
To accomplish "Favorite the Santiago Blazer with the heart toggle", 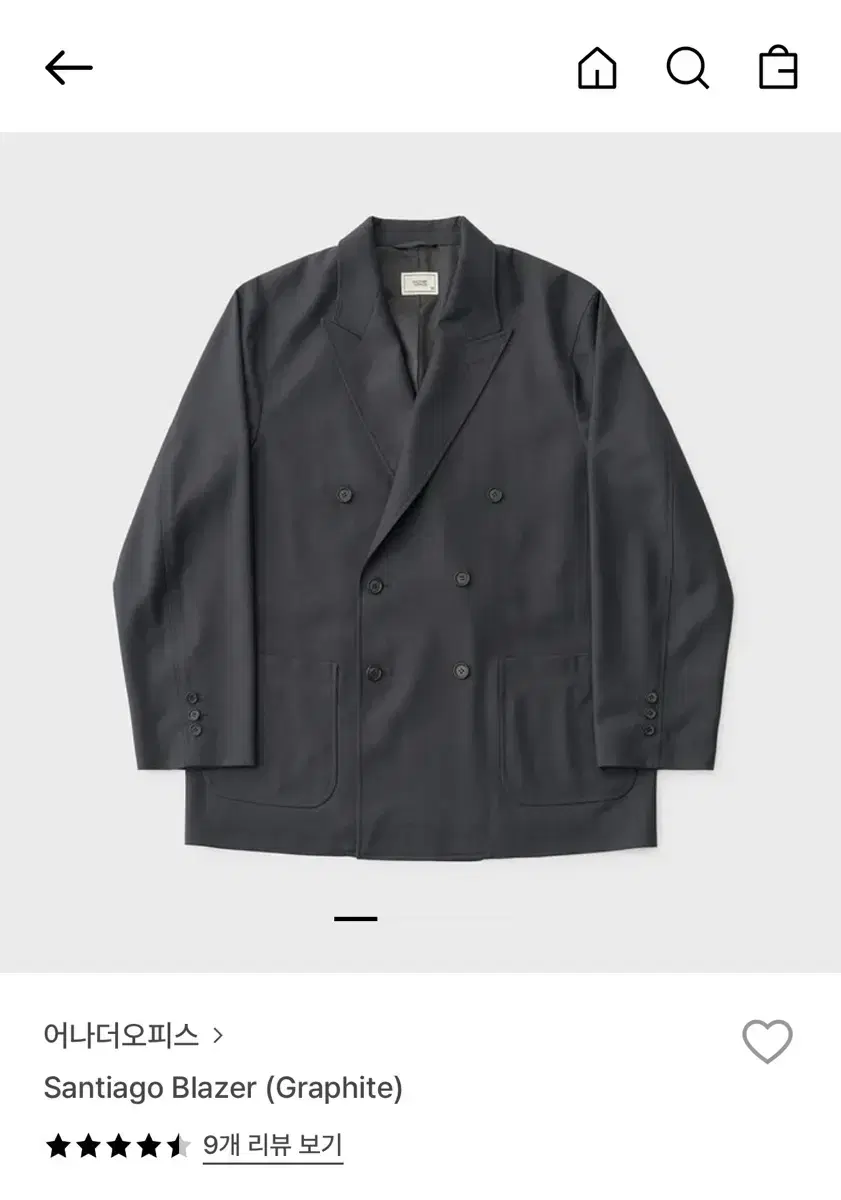I will click(766, 1043).
